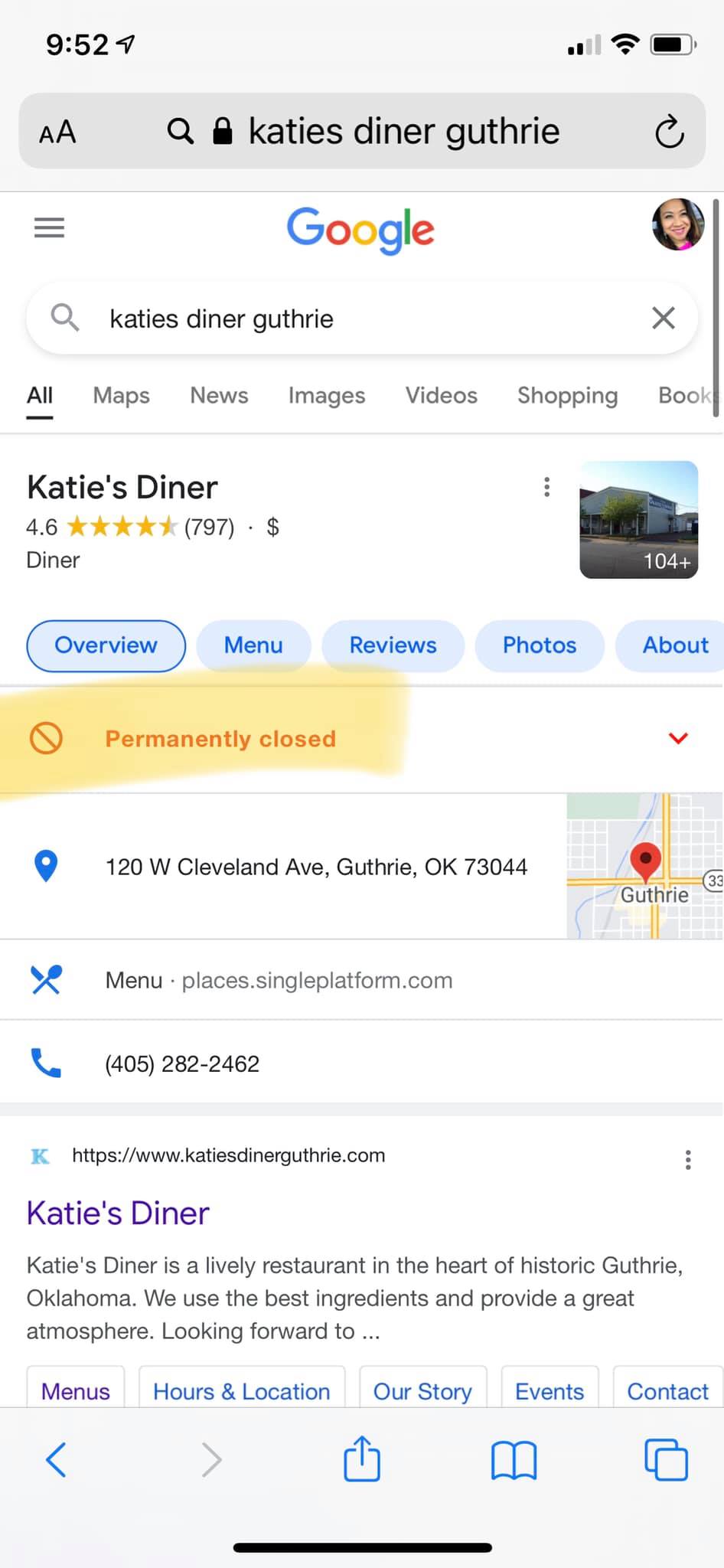
Task: View Katie's Diner photos thumbnail
Action: tap(638, 520)
